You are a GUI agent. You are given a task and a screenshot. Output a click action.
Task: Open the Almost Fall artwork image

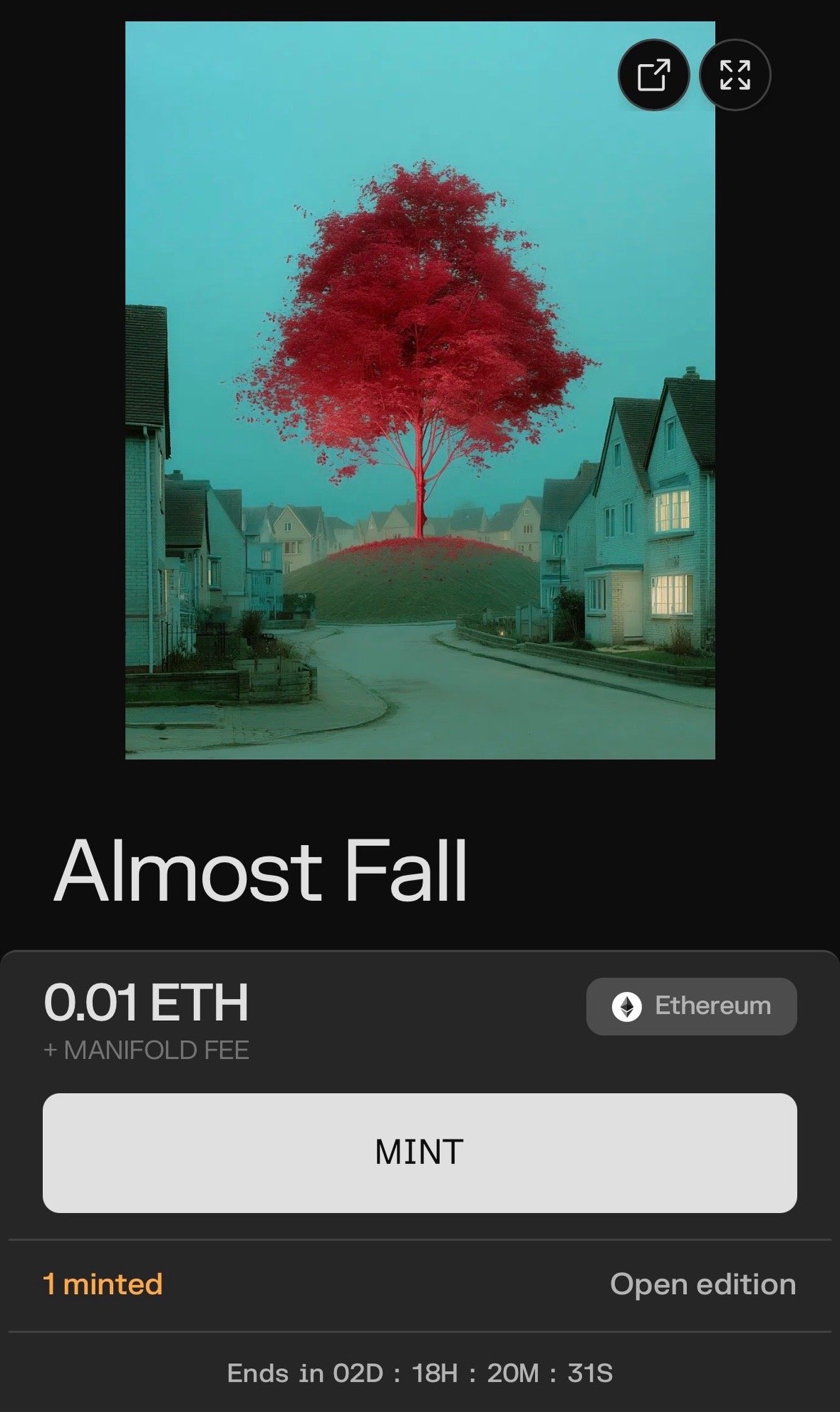419,424
